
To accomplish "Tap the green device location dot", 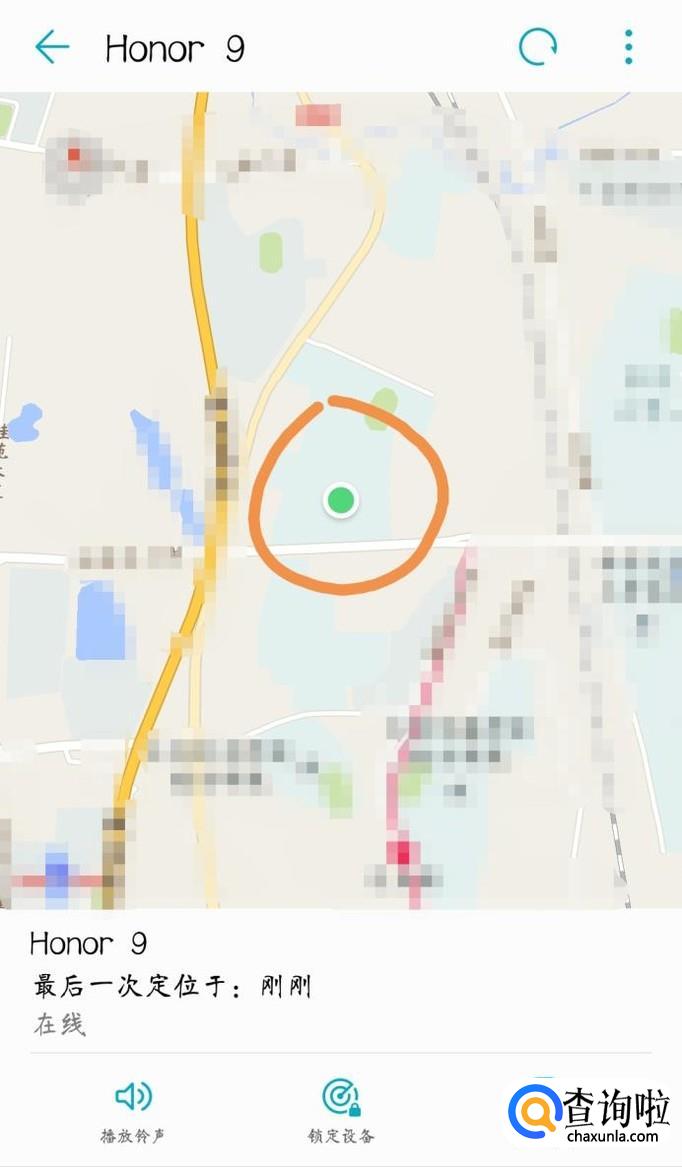I will [342, 499].
